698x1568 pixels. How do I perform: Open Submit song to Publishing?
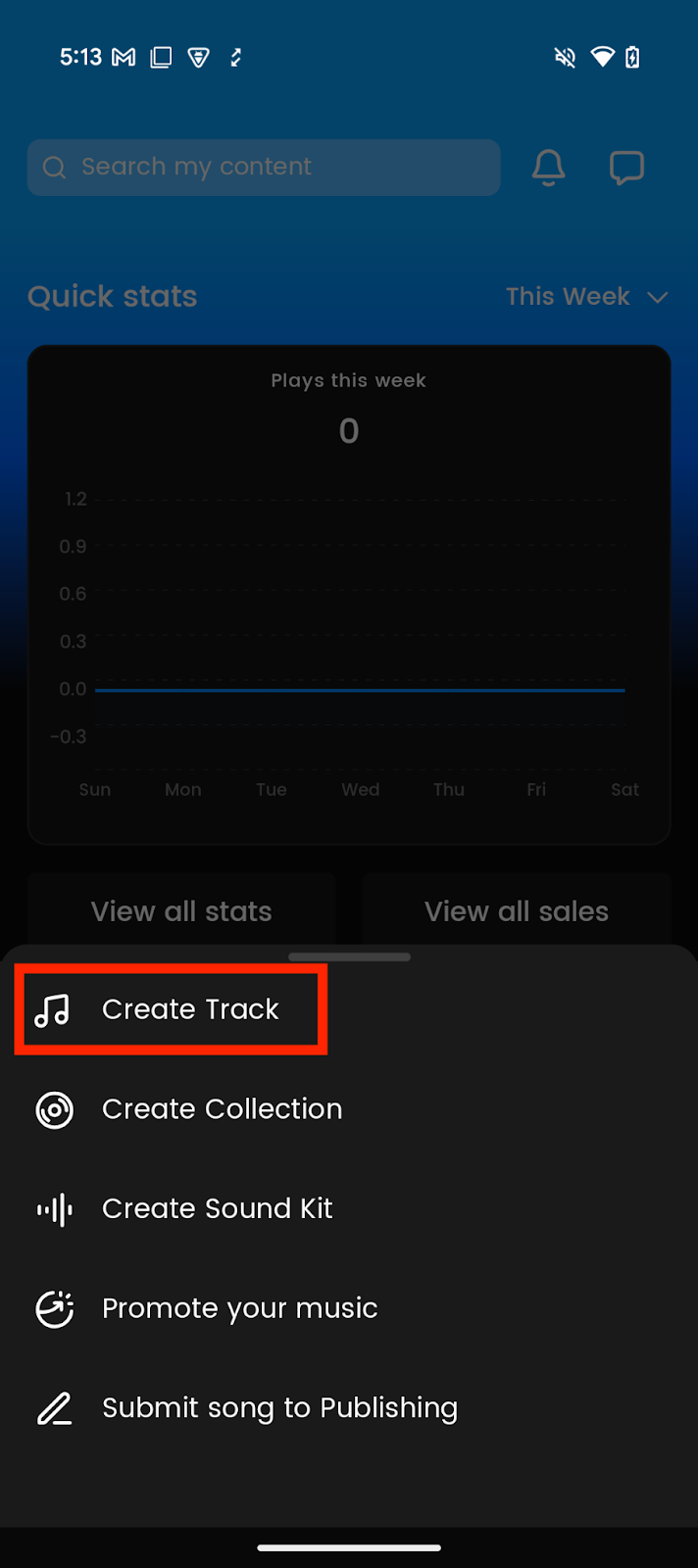(x=279, y=1408)
